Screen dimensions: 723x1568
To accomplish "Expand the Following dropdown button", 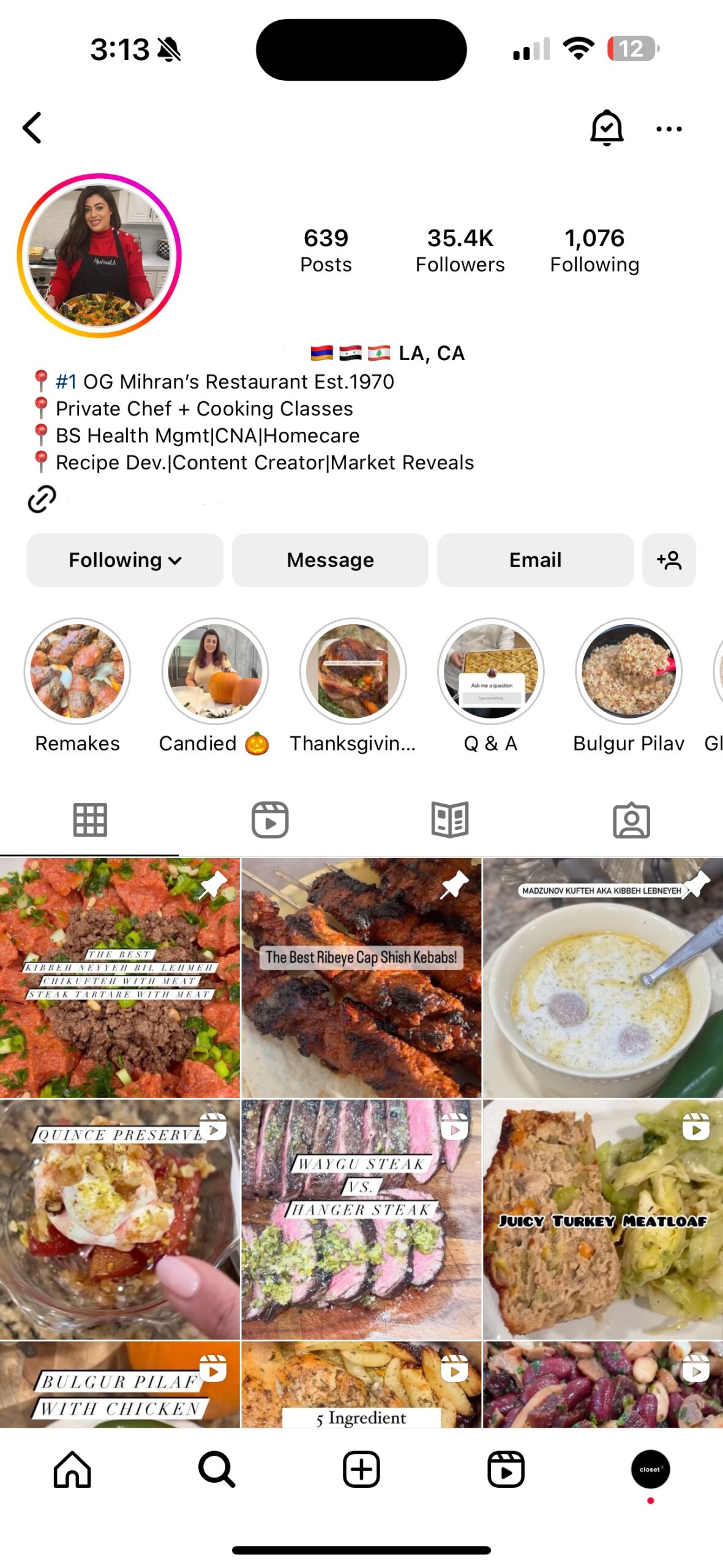I will [125, 560].
